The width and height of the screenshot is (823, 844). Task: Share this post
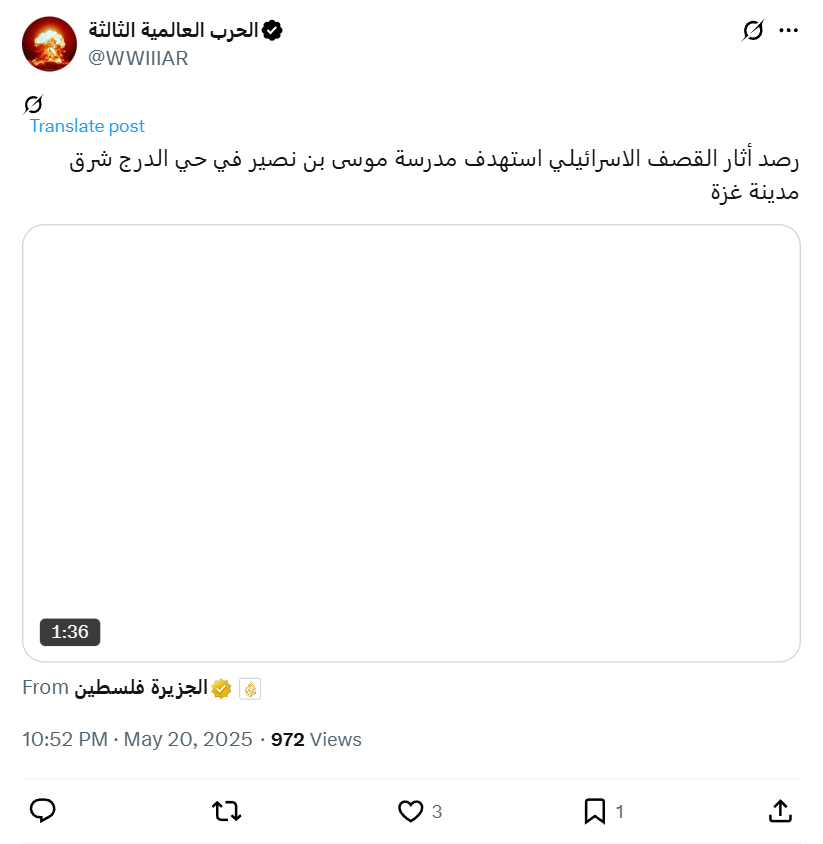781,811
